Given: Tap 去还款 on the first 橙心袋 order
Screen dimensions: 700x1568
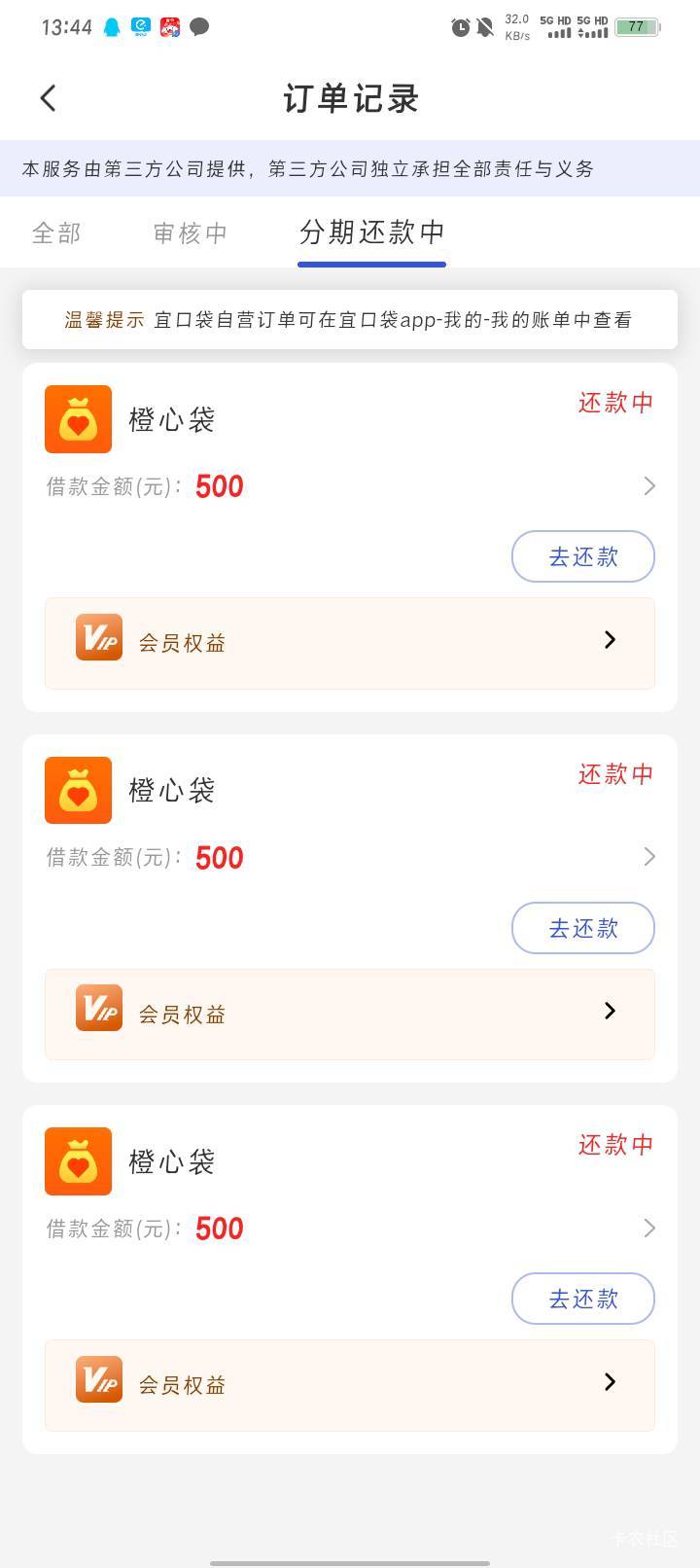Looking at the screenshot, I should point(583,556).
